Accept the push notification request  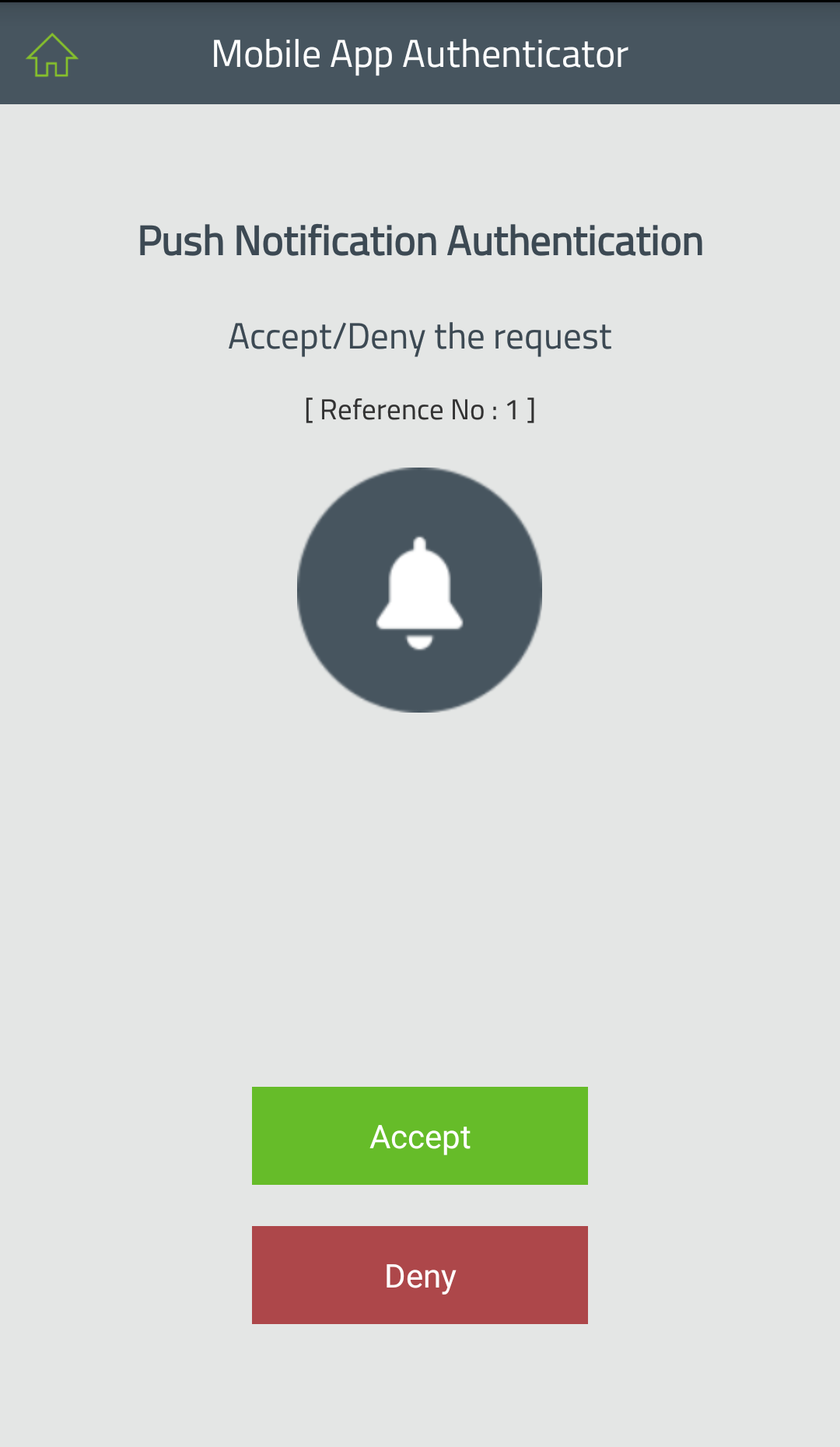[x=420, y=1136]
